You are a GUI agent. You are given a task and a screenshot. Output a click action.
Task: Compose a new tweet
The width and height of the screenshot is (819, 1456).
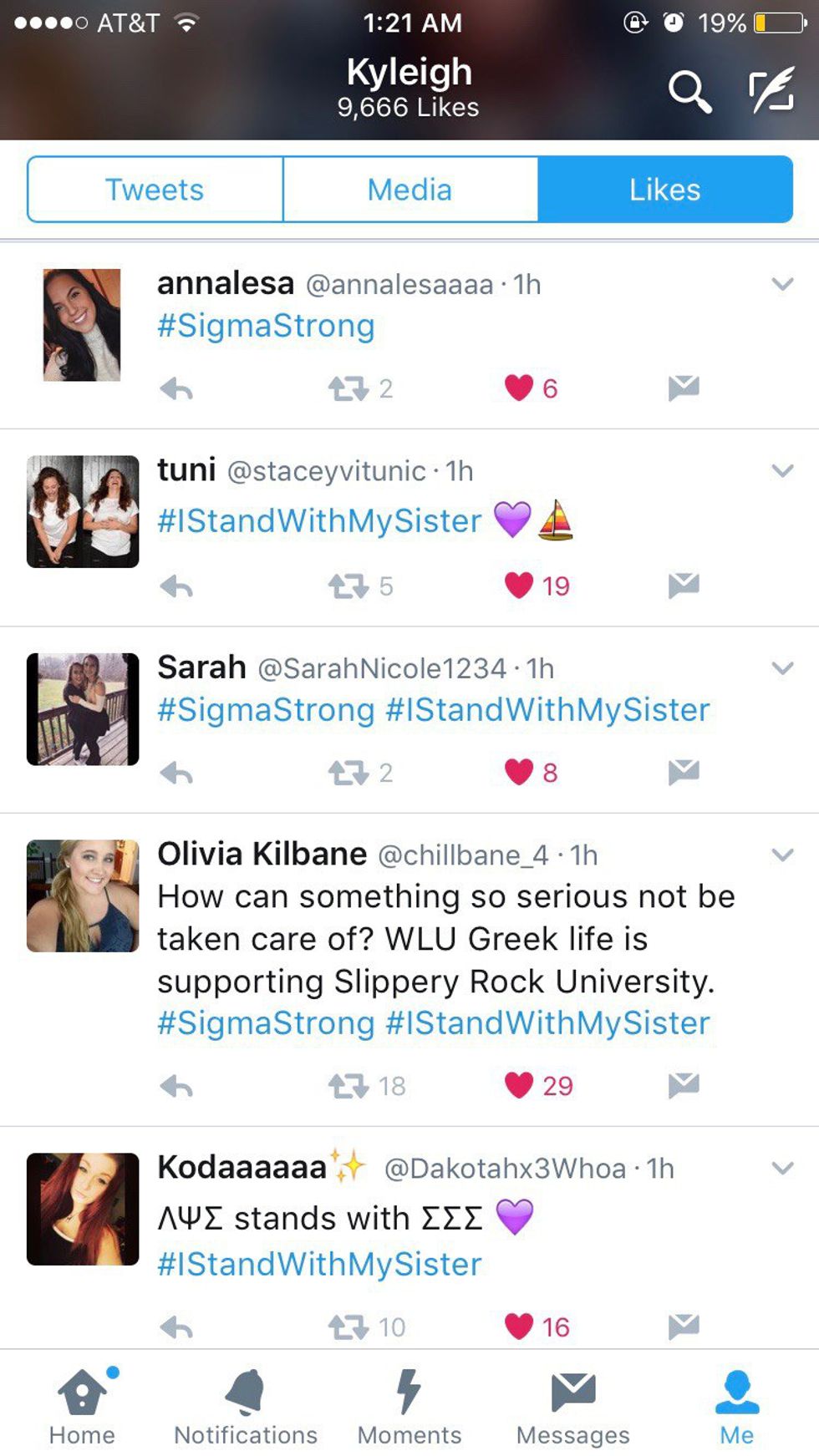click(771, 91)
